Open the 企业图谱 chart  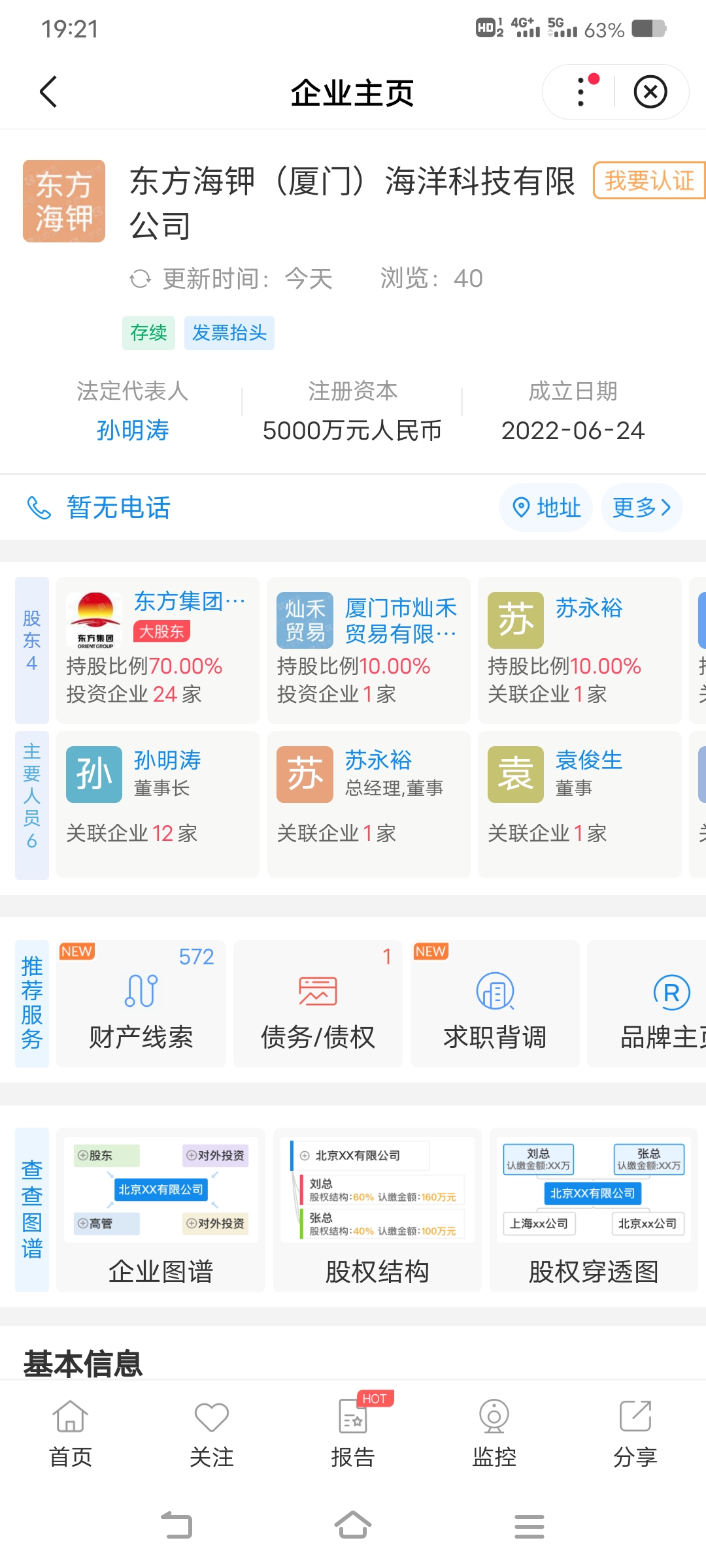[161, 1210]
